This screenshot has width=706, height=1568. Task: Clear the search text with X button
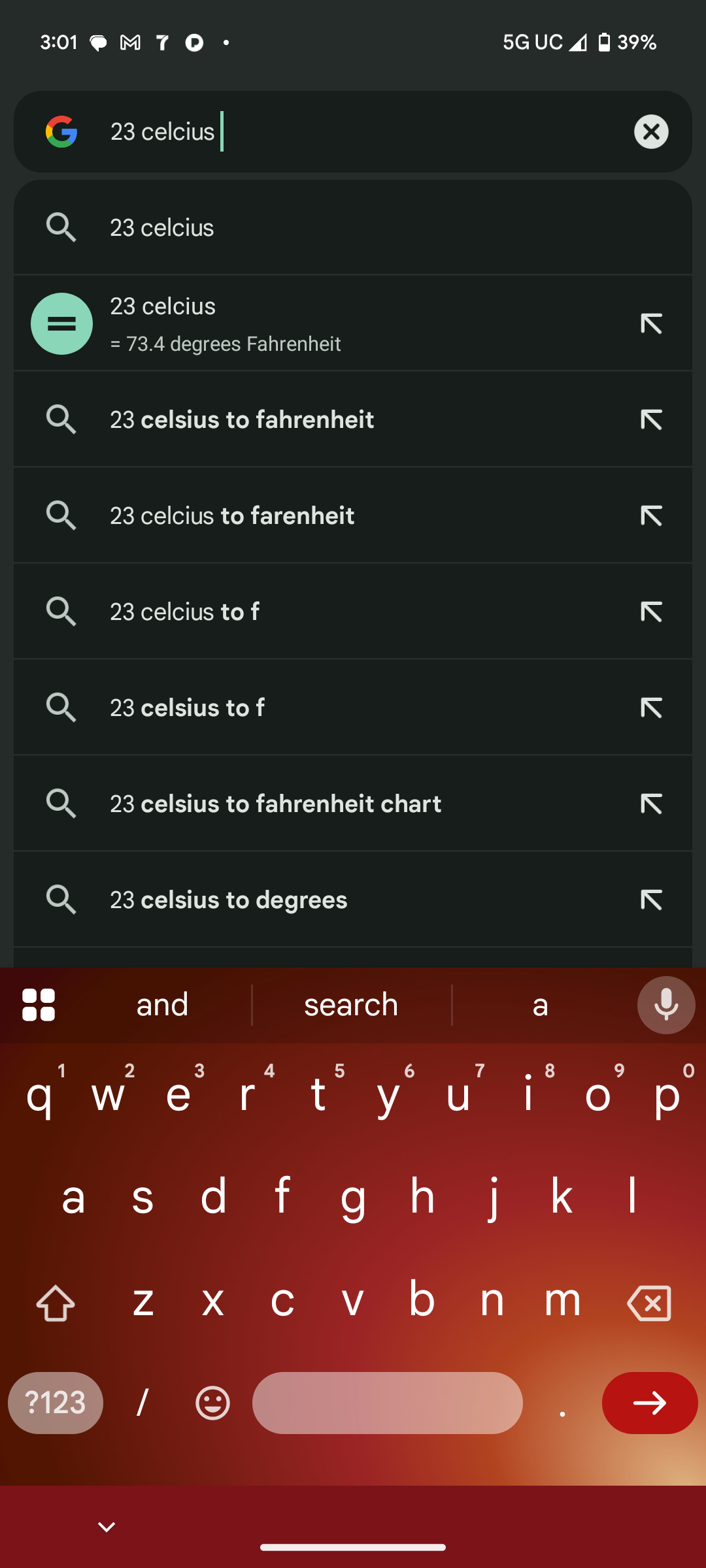click(x=651, y=131)
